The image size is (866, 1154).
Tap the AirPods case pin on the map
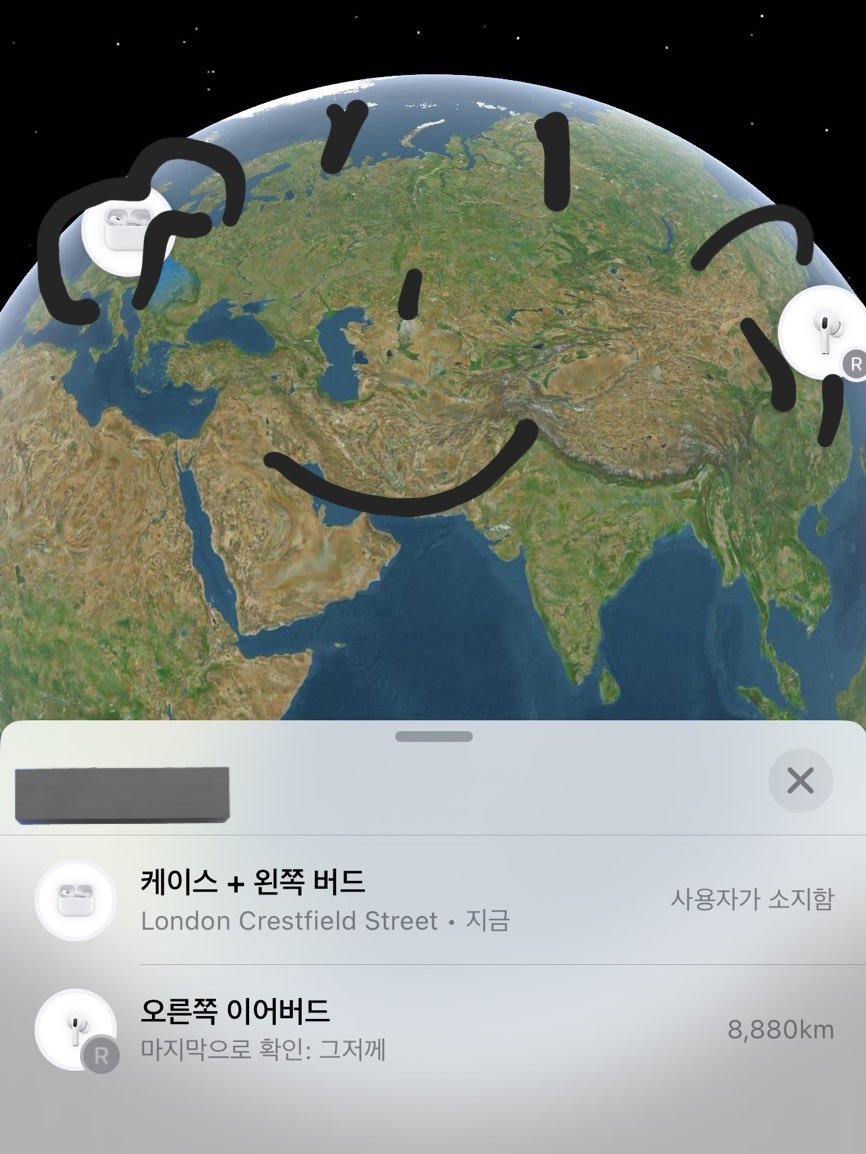click(125, 230)
